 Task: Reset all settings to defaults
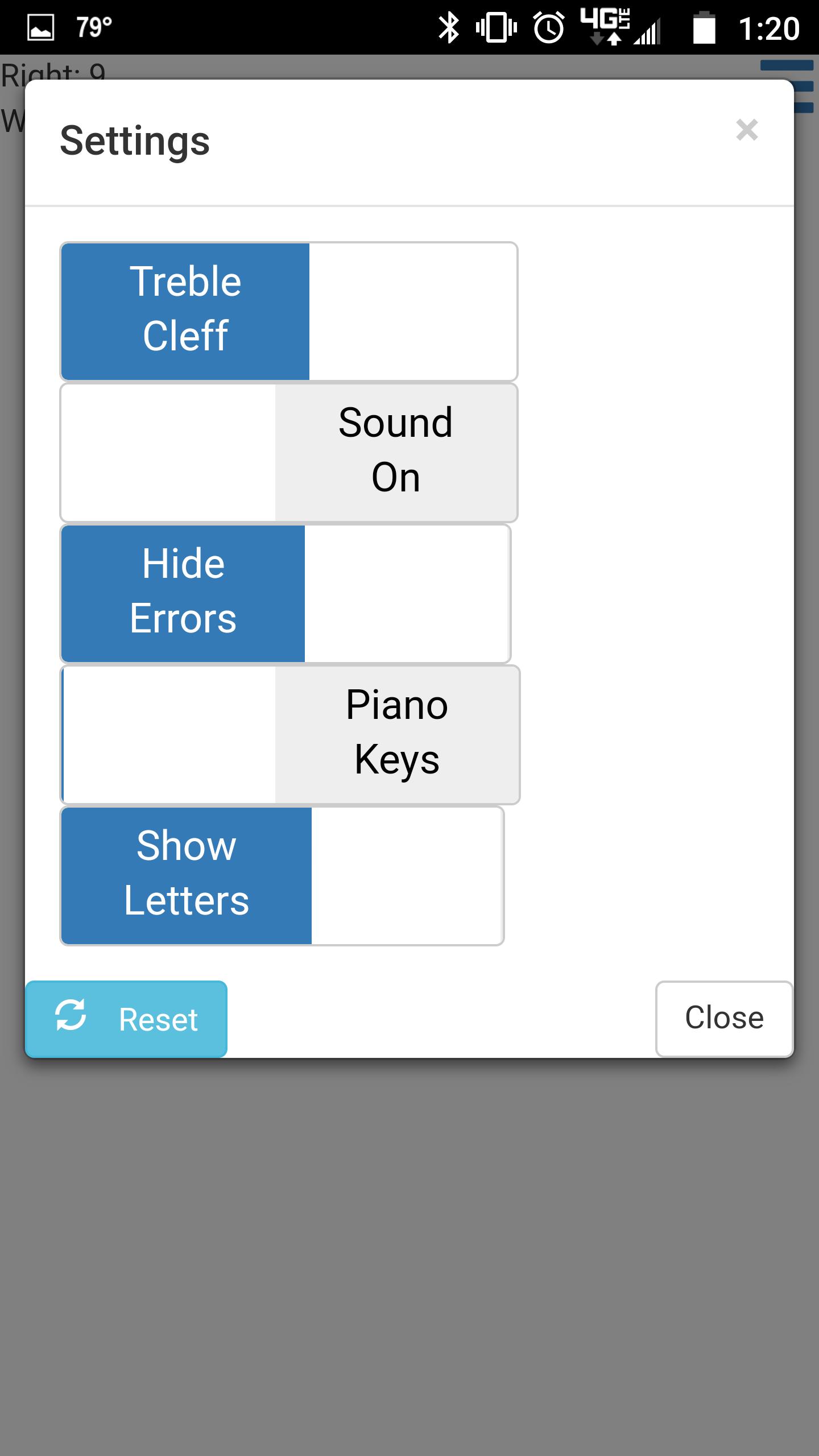[x=126, y=1017]
